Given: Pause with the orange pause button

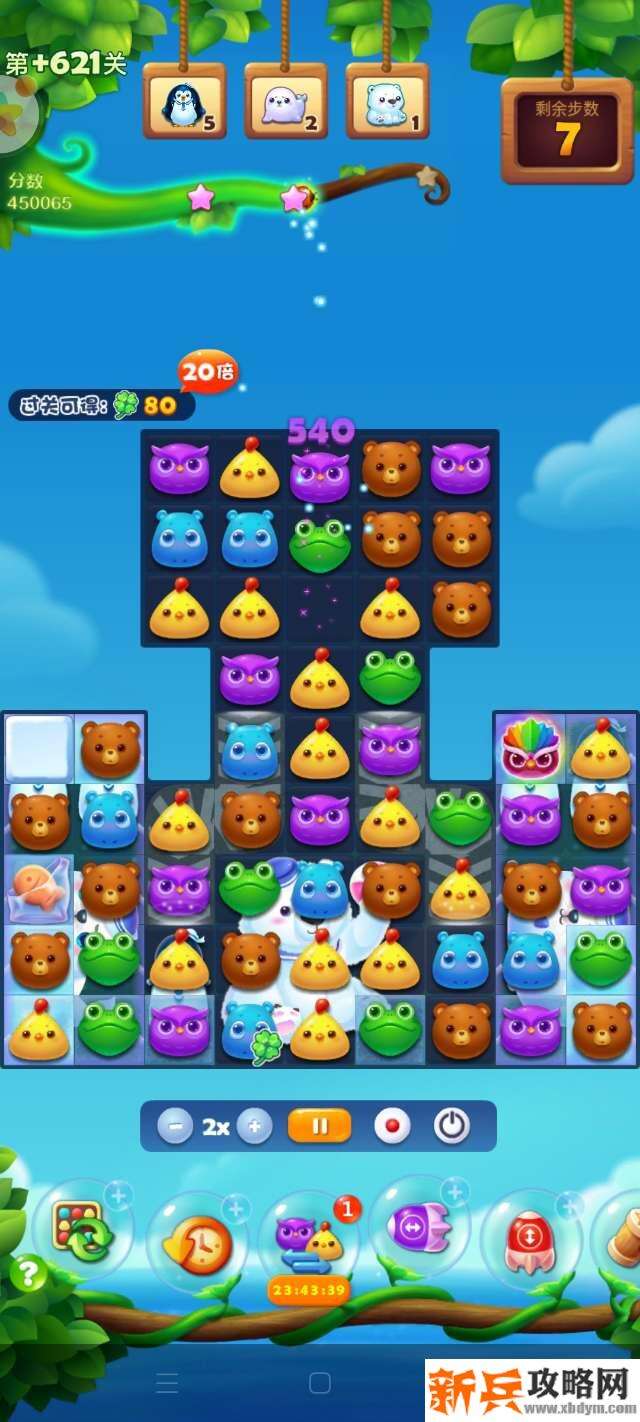Looking at the screenshot, I should (320, 1126).
